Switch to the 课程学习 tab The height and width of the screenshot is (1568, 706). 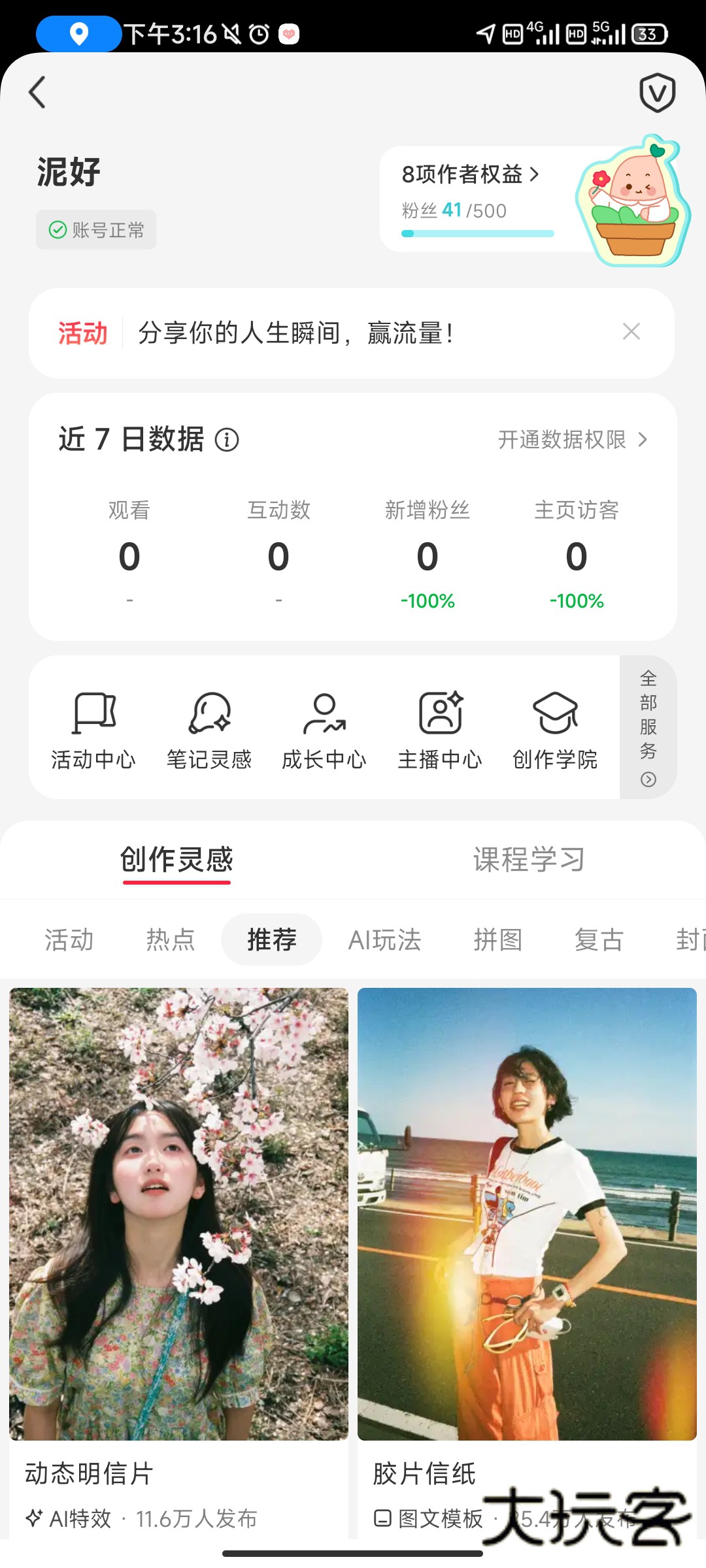point(529,860)
